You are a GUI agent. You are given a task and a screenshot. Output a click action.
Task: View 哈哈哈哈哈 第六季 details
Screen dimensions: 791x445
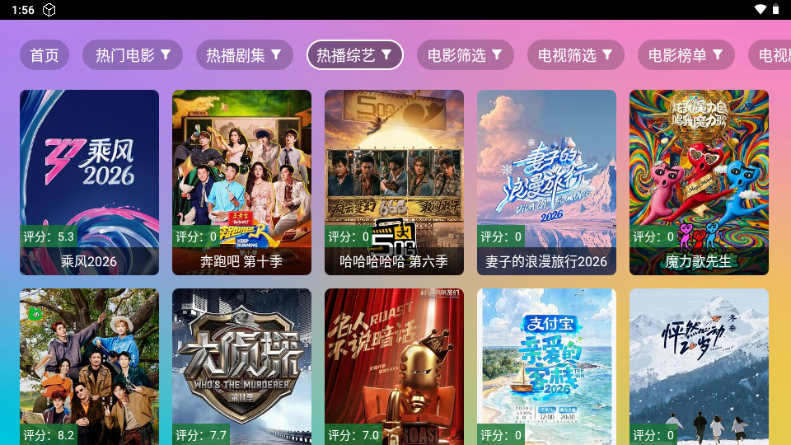click(x=394, y=183)
